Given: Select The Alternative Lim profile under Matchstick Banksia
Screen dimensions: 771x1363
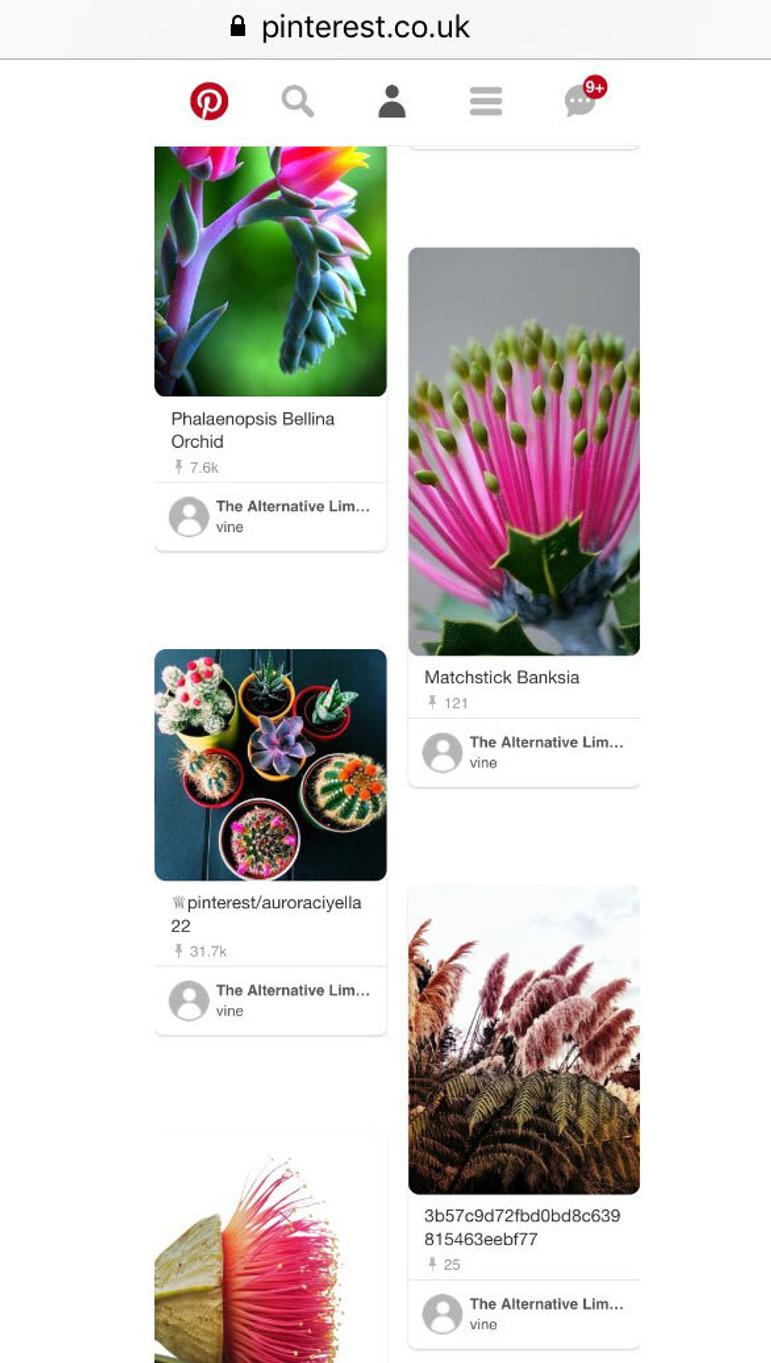Looking at the screenshot, I should pyautogui.click(x=546, y=743).
